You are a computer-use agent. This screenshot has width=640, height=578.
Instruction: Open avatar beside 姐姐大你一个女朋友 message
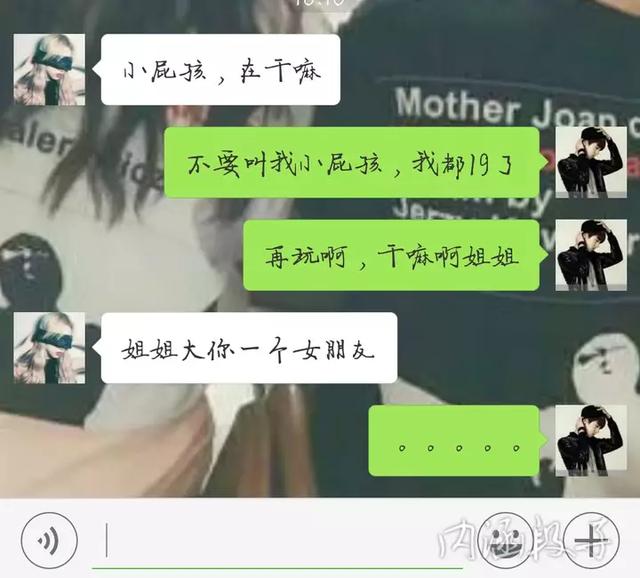(x=49, y=348)
